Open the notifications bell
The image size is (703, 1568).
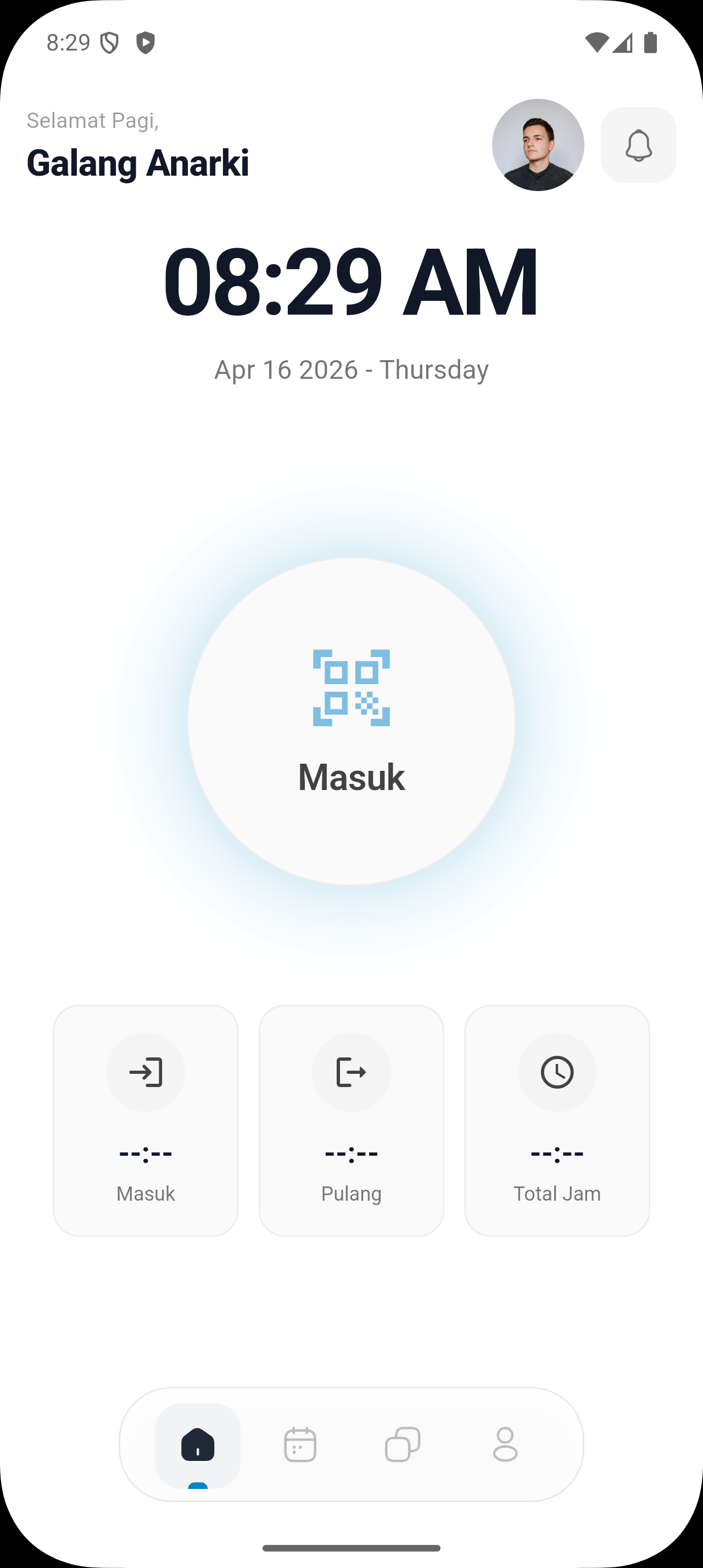pyautogui.click(x=639, y=145)
